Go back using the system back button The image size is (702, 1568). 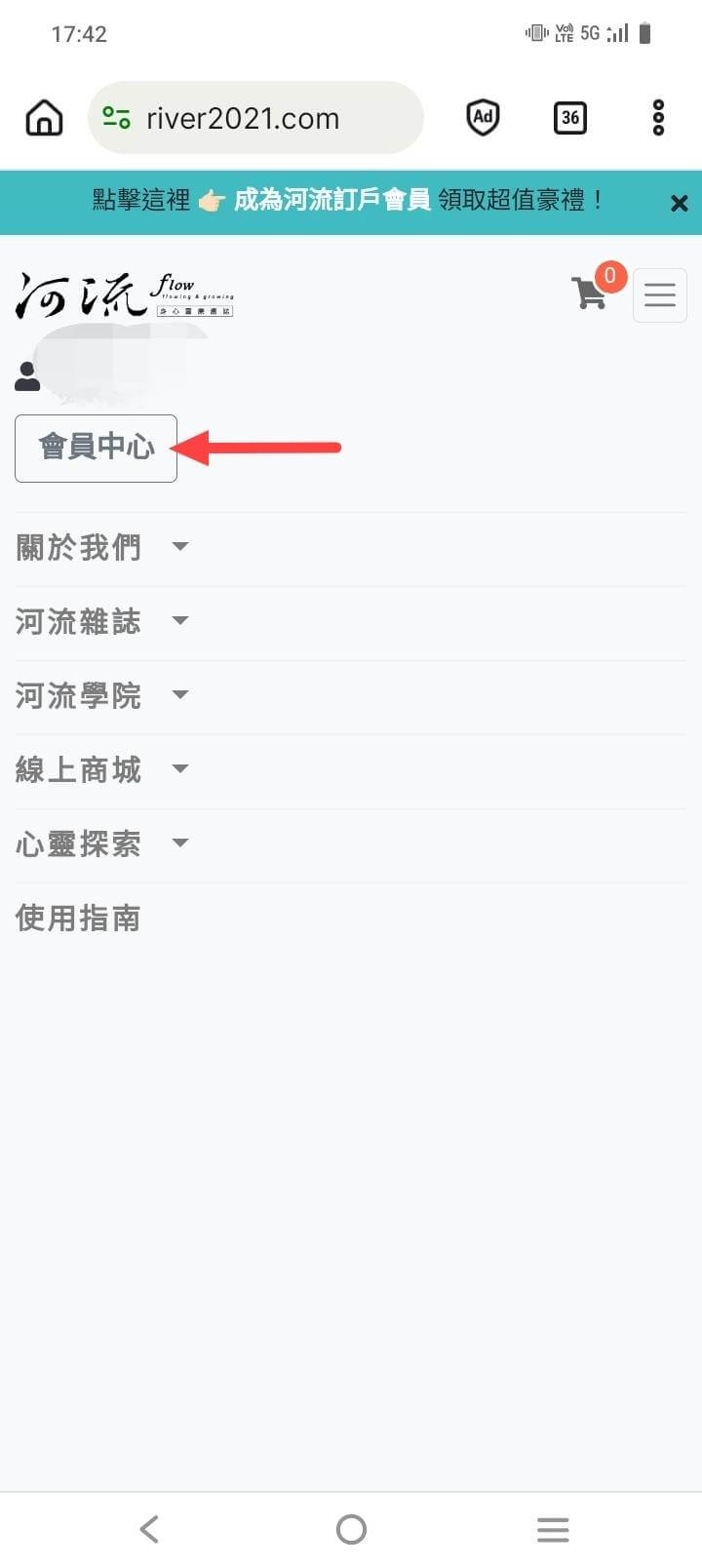(x=149, y=1529)
